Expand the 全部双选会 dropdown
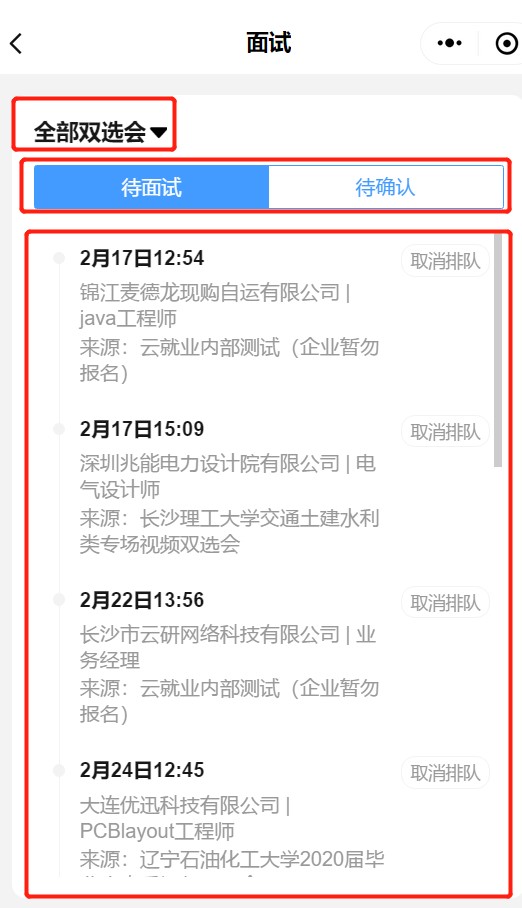Screen dimensions: 522x908 (x=101, y=132)
